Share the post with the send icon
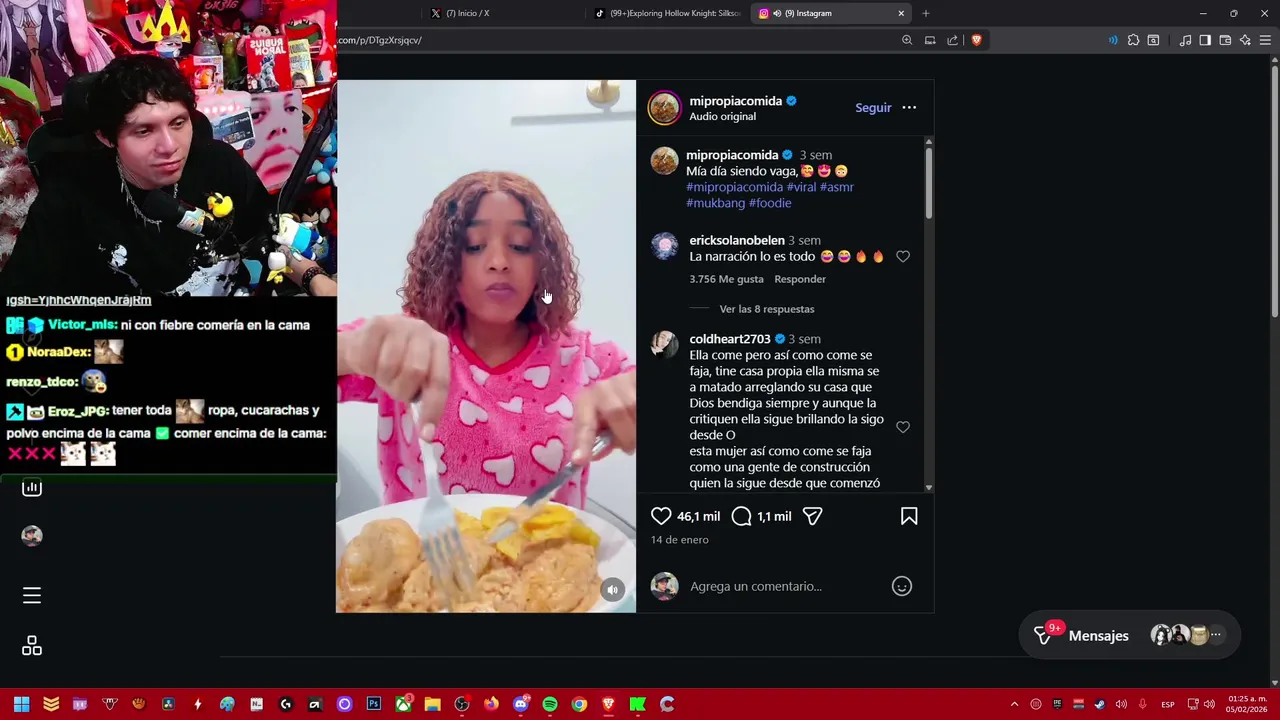The width and height of the screenshot is (1280, 720). pos(812,516)
